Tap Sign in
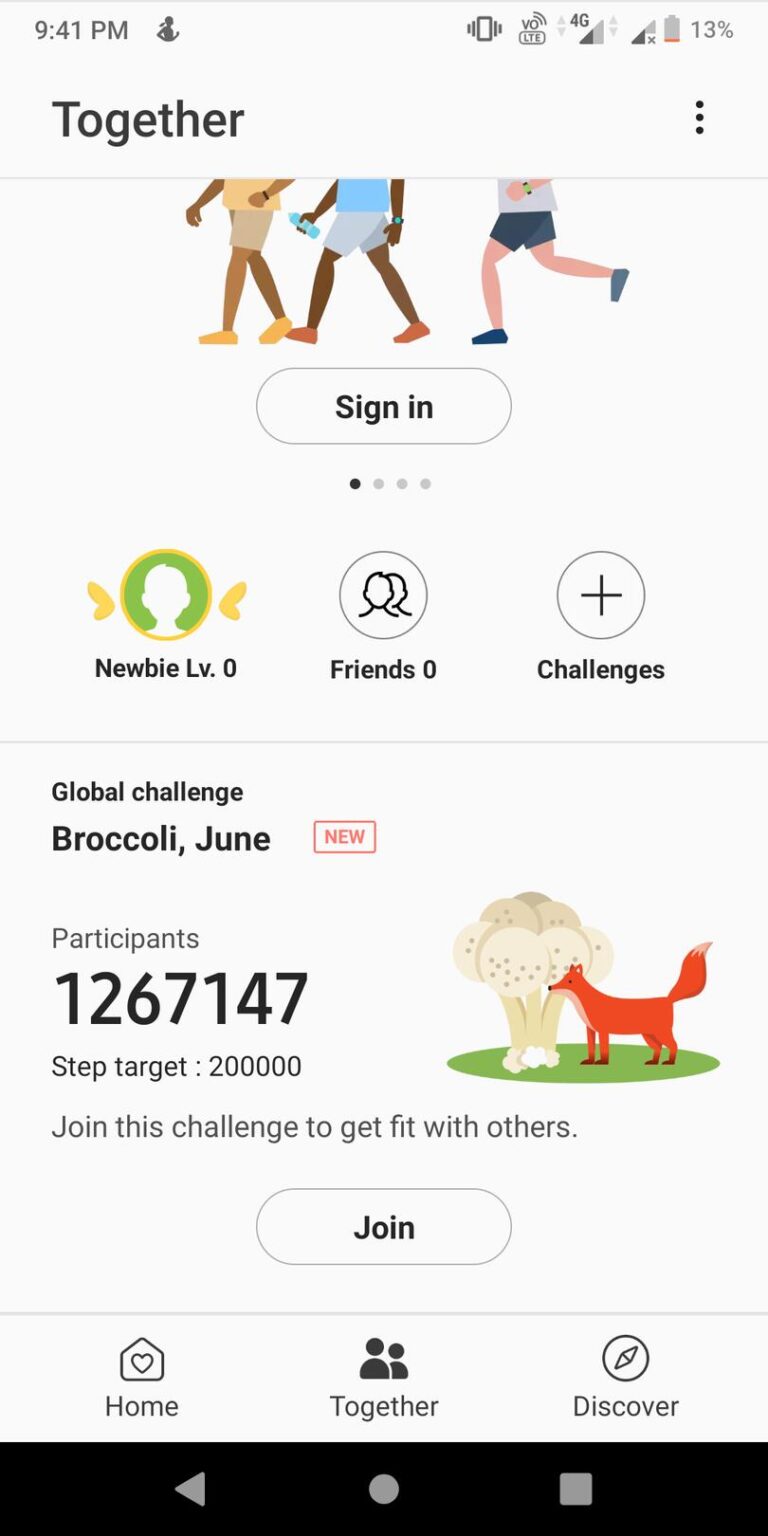 pos(383,406)
